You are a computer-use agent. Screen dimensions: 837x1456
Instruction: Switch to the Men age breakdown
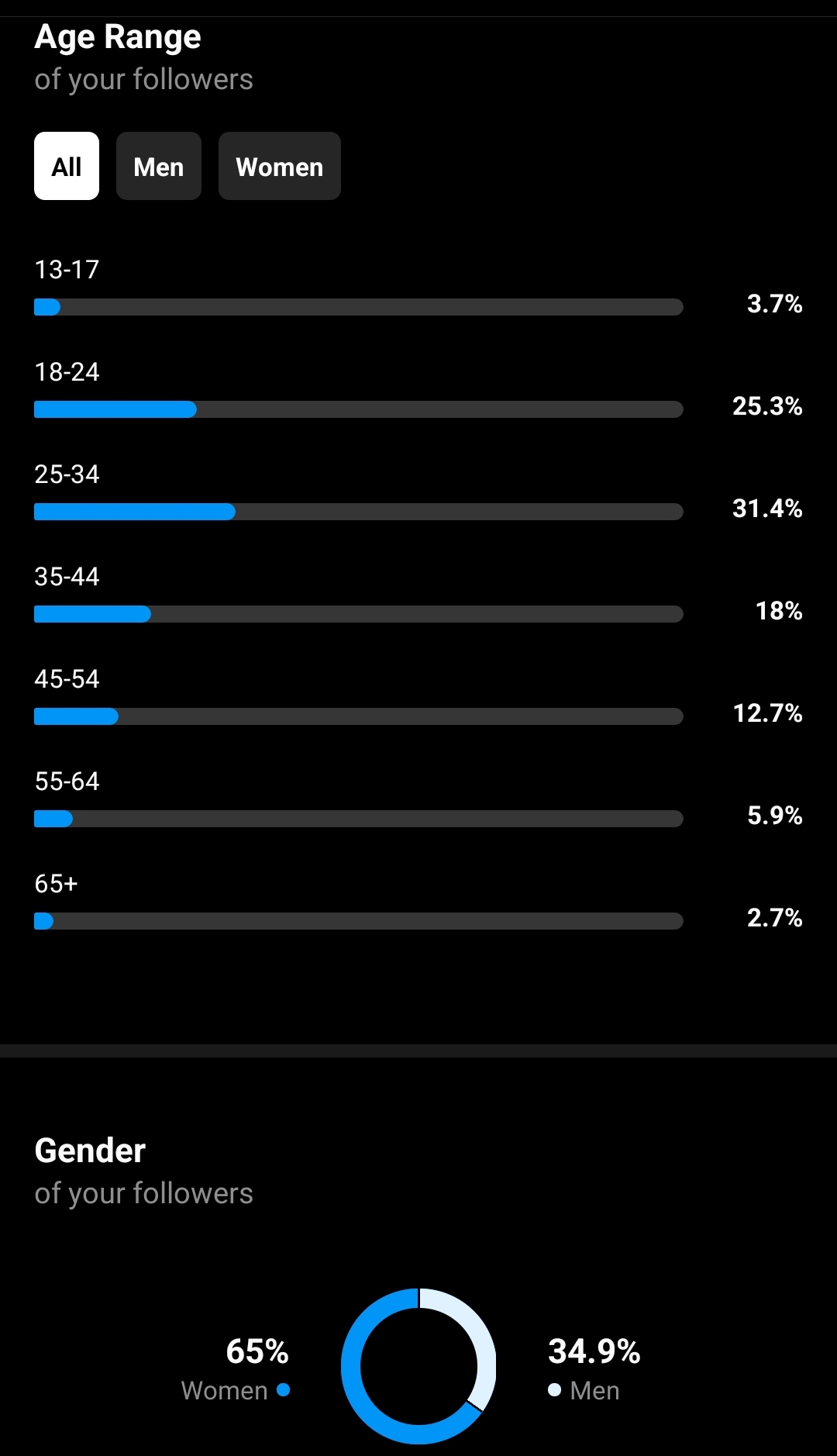(x=159, y=166)
